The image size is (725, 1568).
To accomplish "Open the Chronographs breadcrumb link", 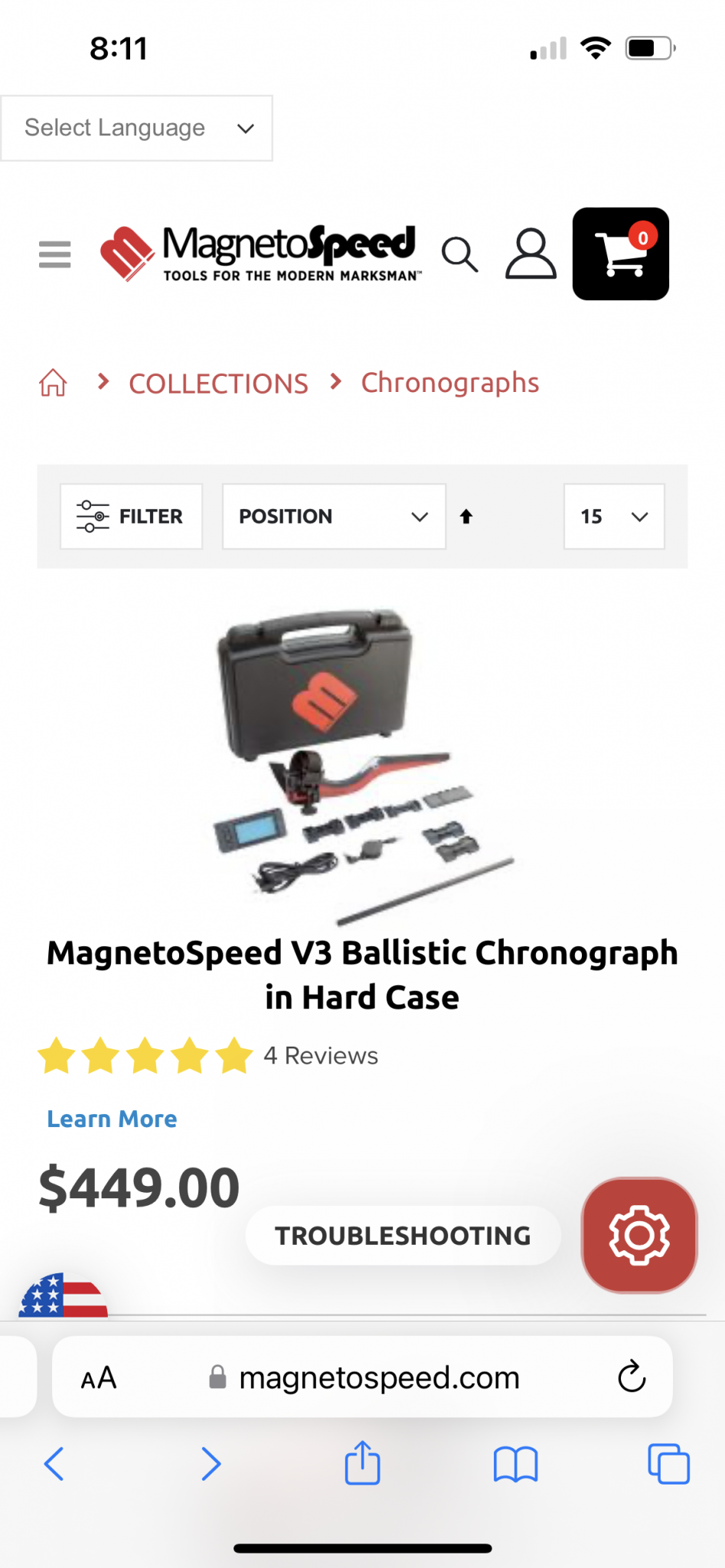I will coord(450,383).
